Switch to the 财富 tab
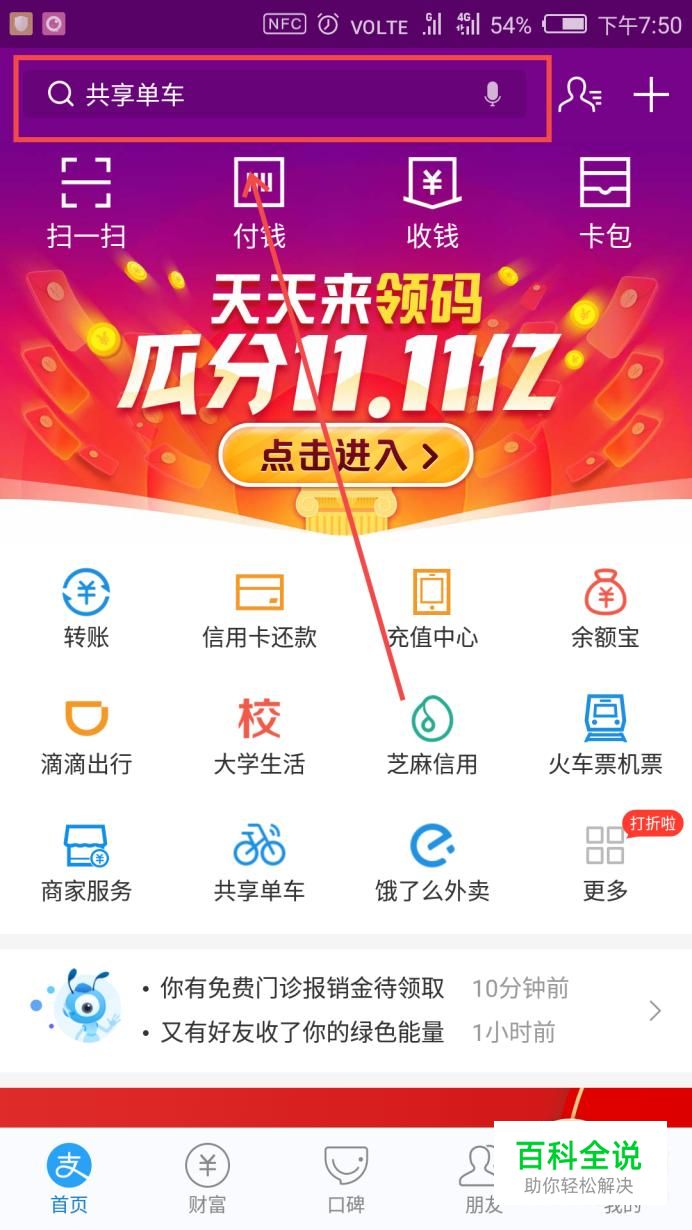This screenshot has height=1230, width=692. [207, 1180]
